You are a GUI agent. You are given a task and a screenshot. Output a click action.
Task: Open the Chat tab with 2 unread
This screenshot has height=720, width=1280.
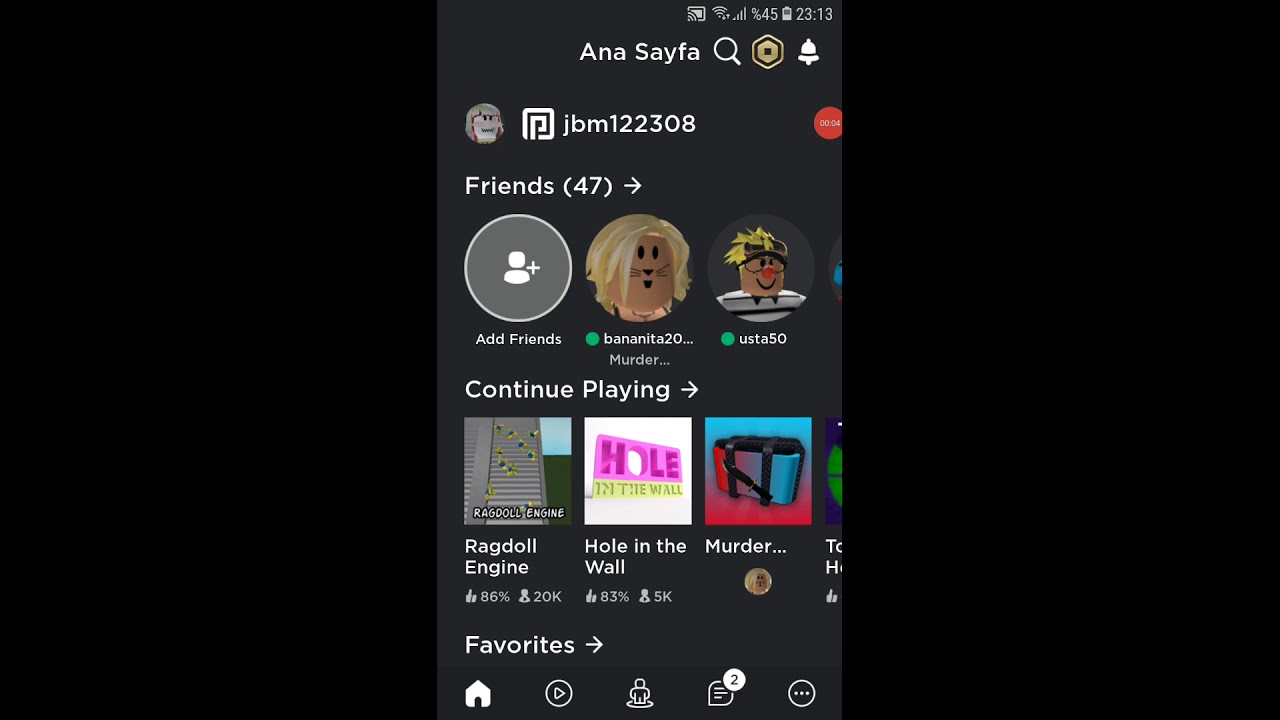(x=721, y=693)
